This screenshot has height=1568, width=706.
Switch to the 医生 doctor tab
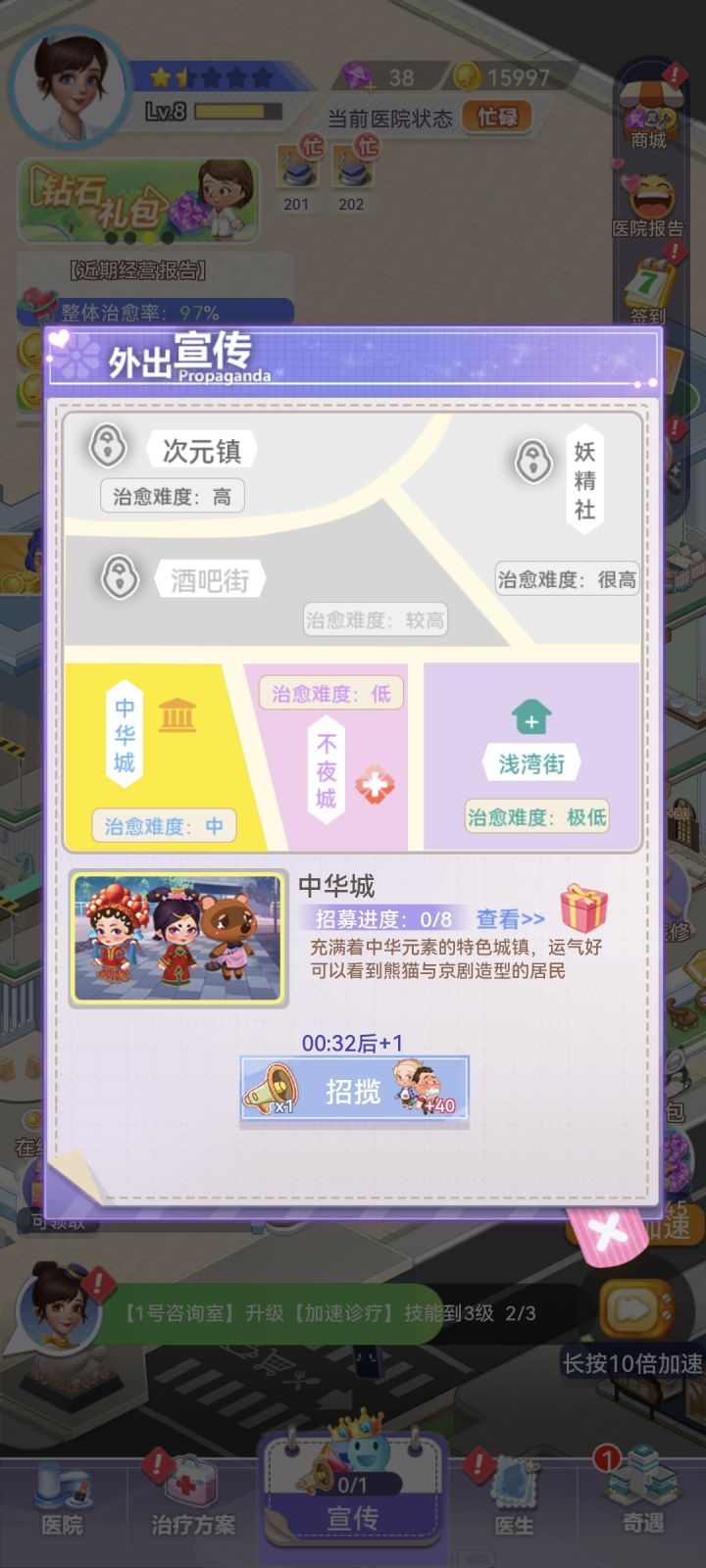pyautogui.click(x=513, y=1499)
